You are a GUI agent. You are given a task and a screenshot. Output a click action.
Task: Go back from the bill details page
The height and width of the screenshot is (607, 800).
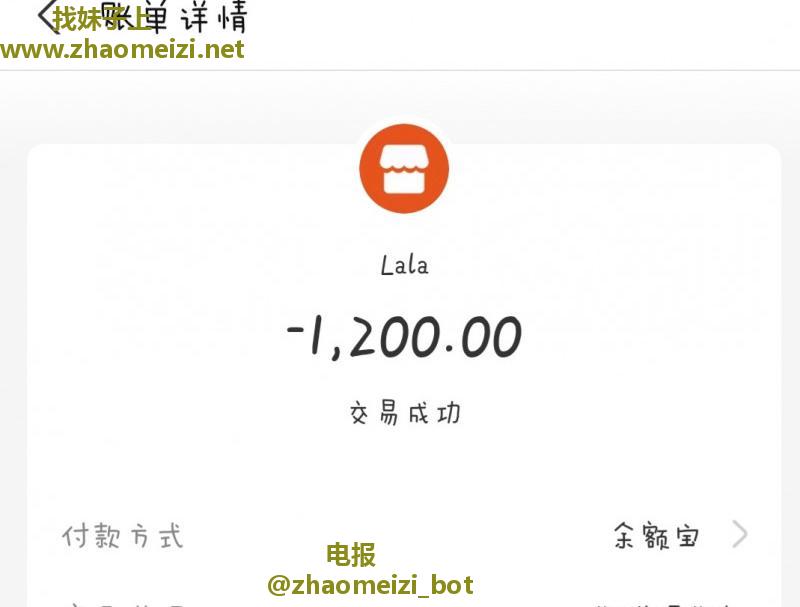[x=46, y=17]
